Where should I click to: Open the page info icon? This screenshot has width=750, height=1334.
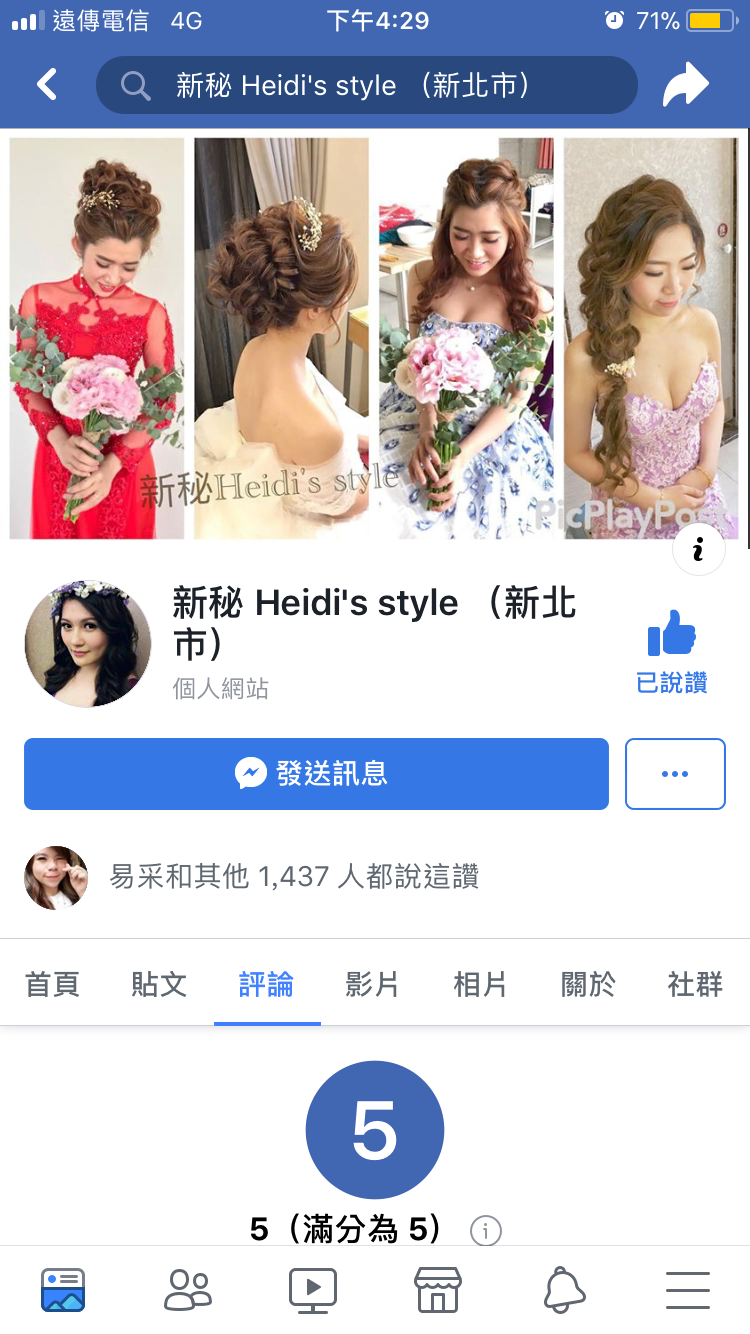click(698, 548)
